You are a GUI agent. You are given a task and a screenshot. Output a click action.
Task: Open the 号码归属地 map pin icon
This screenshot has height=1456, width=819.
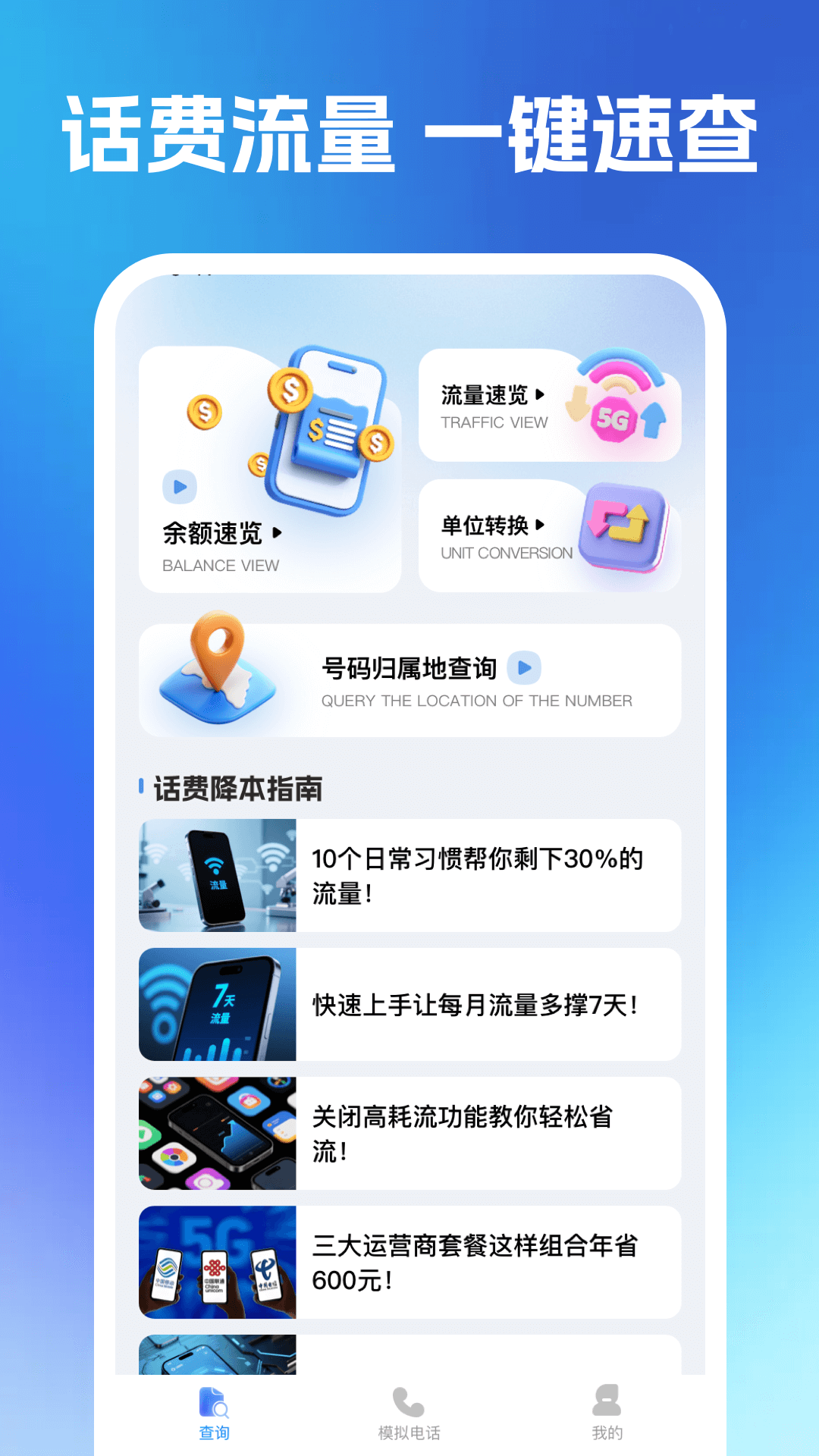click(220, 675)
